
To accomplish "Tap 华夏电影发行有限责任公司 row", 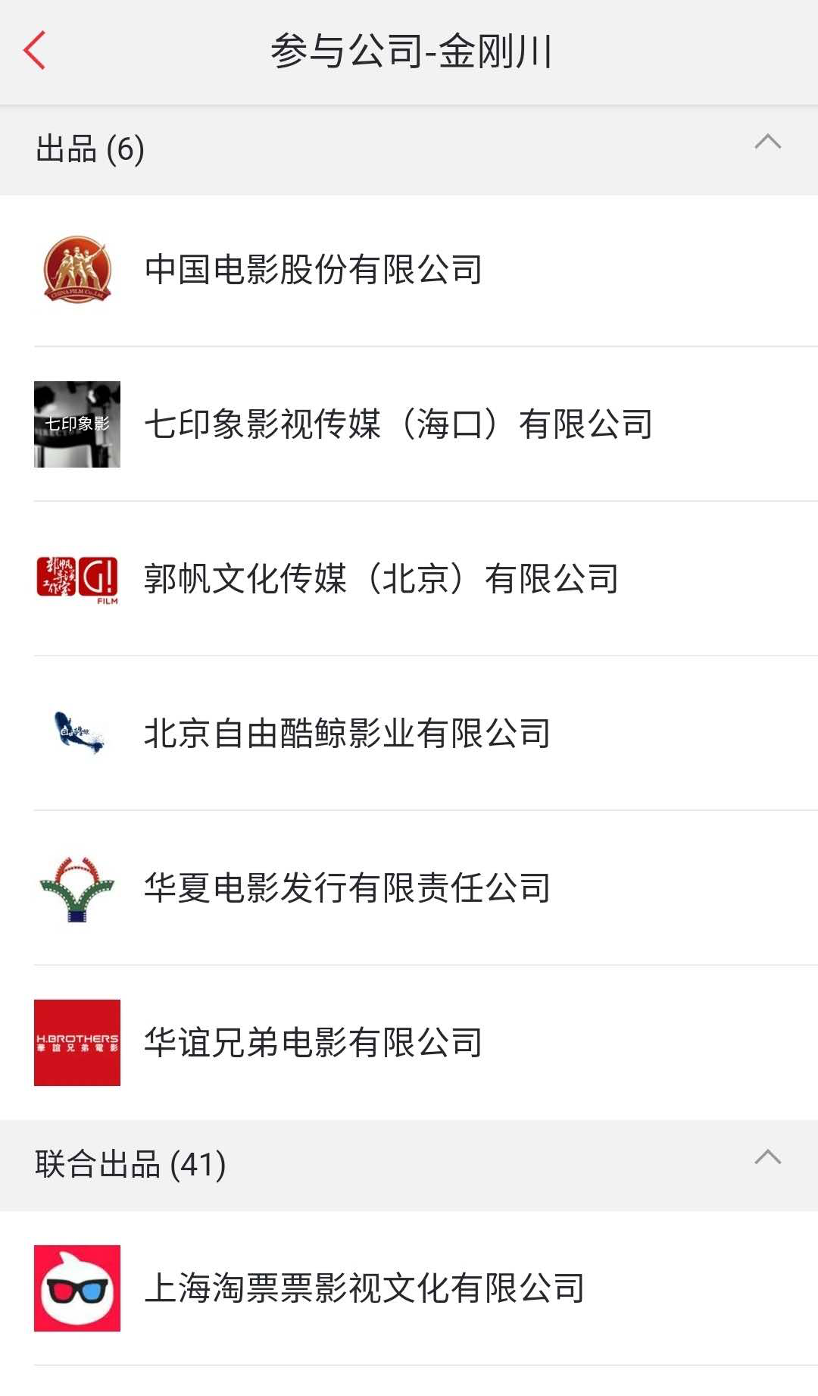I will tap(347, 888).
